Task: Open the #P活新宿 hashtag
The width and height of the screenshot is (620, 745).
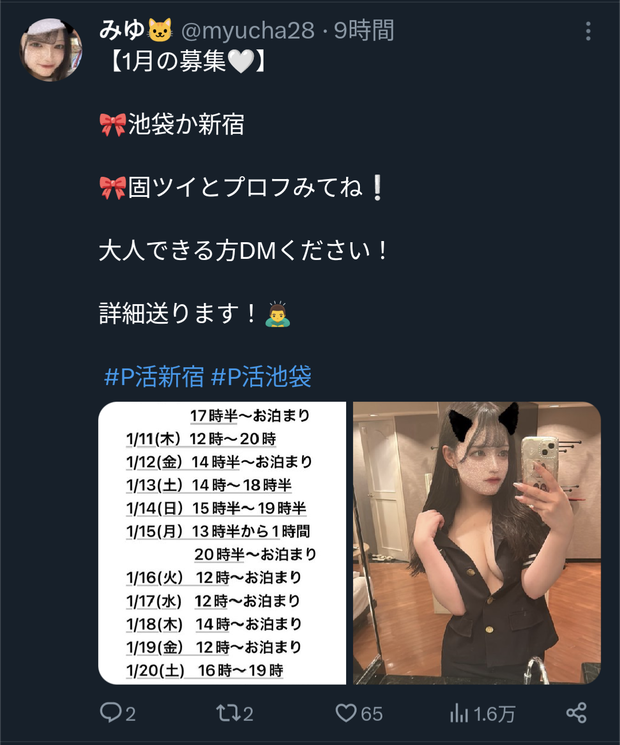Action: click(x=154, y=377)
